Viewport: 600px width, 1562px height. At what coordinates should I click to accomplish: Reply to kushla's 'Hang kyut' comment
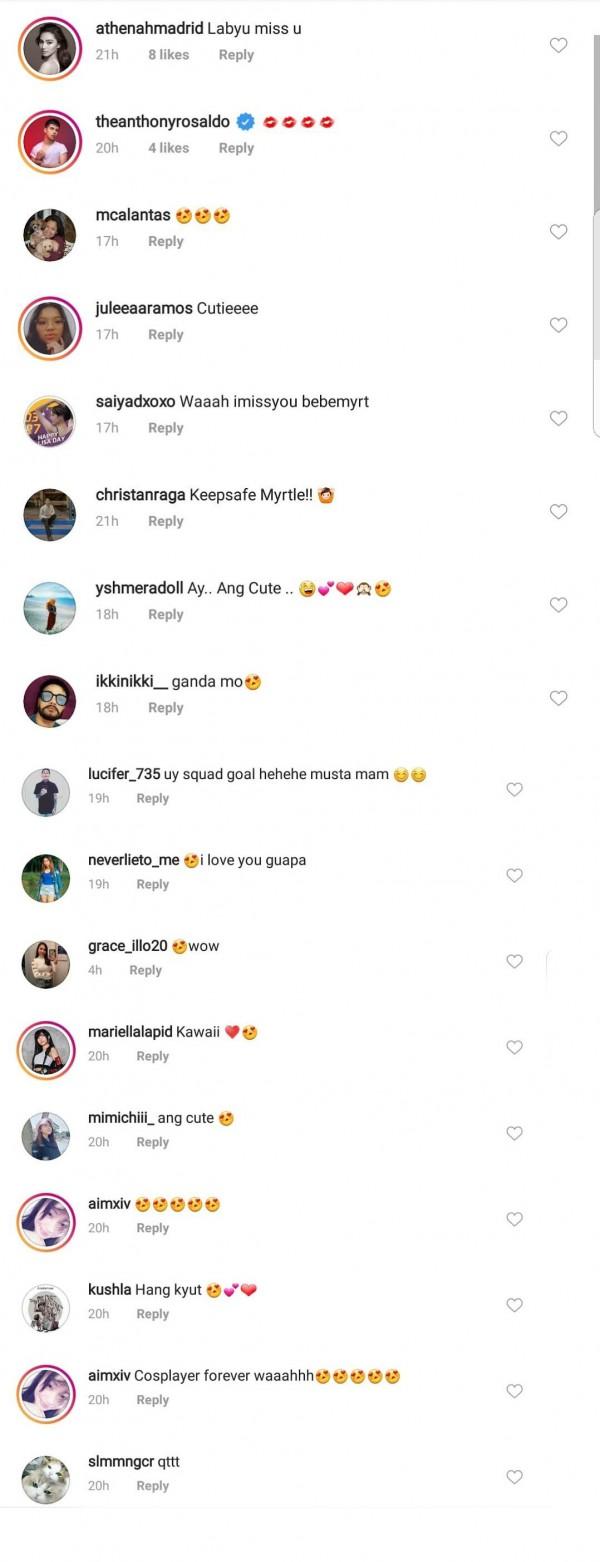(x=152, y=1314)
